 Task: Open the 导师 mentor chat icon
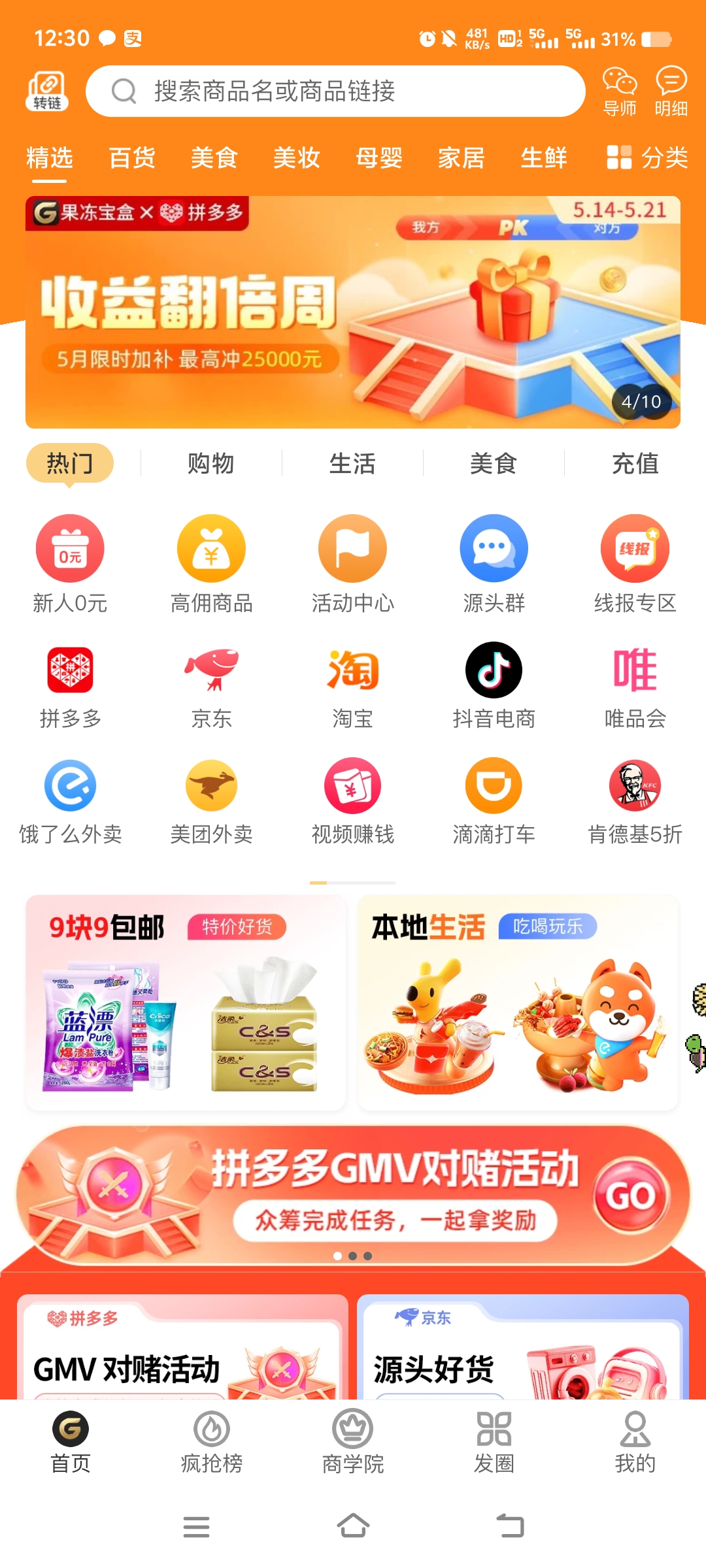click(619, 91)
